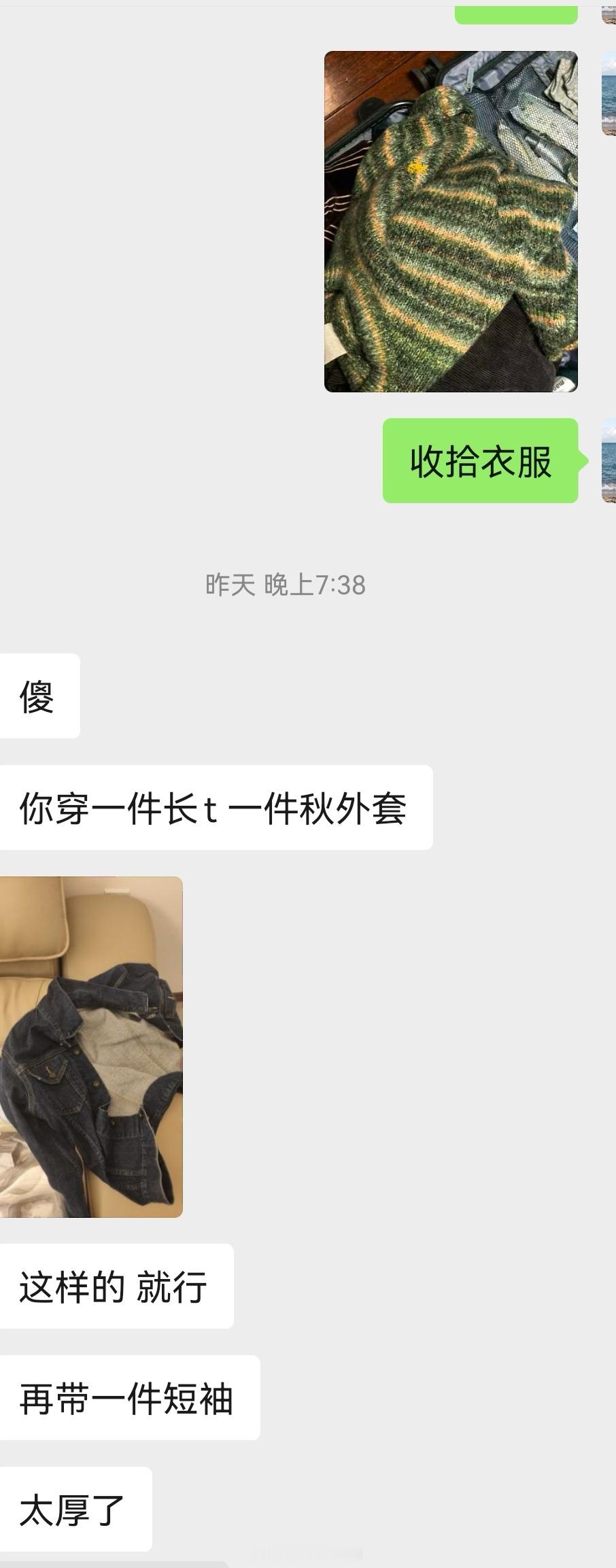Tap the green bubble saying 收拾衣服
Screen dimensions: 616x1568
pyautogui.click(x=480, y=460)
